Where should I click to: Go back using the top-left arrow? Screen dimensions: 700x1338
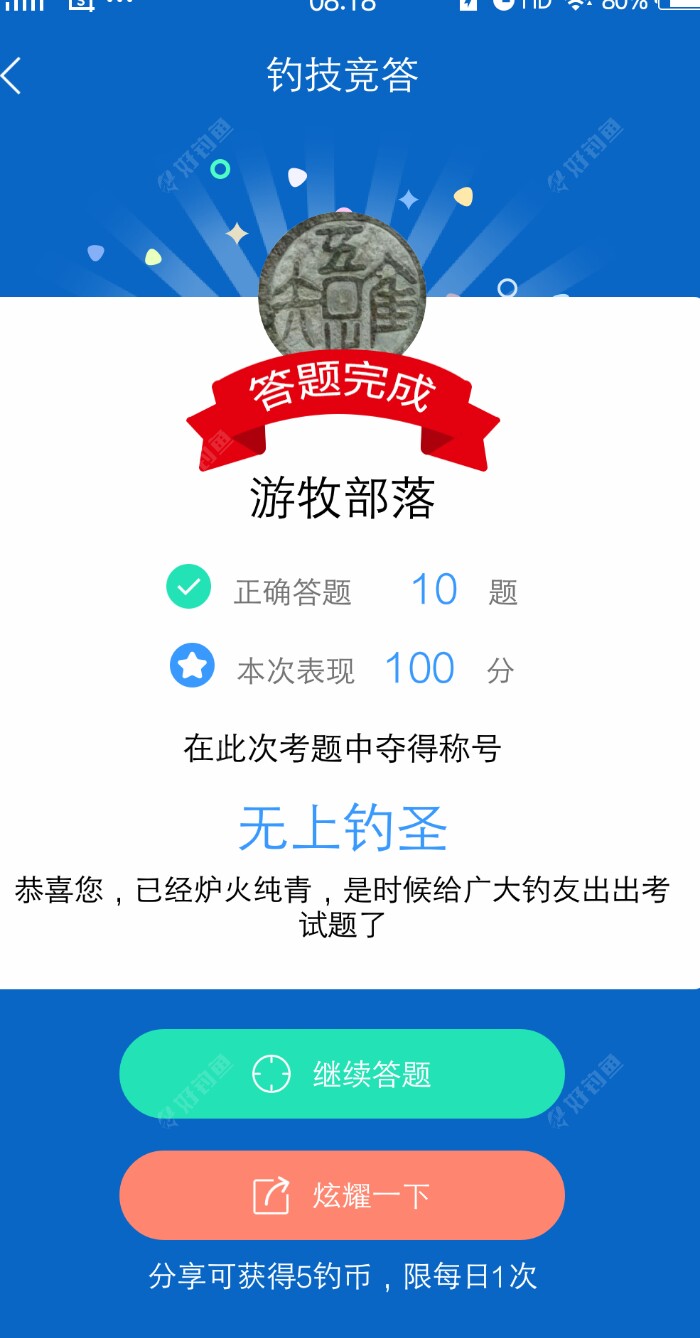coord(14,75)
